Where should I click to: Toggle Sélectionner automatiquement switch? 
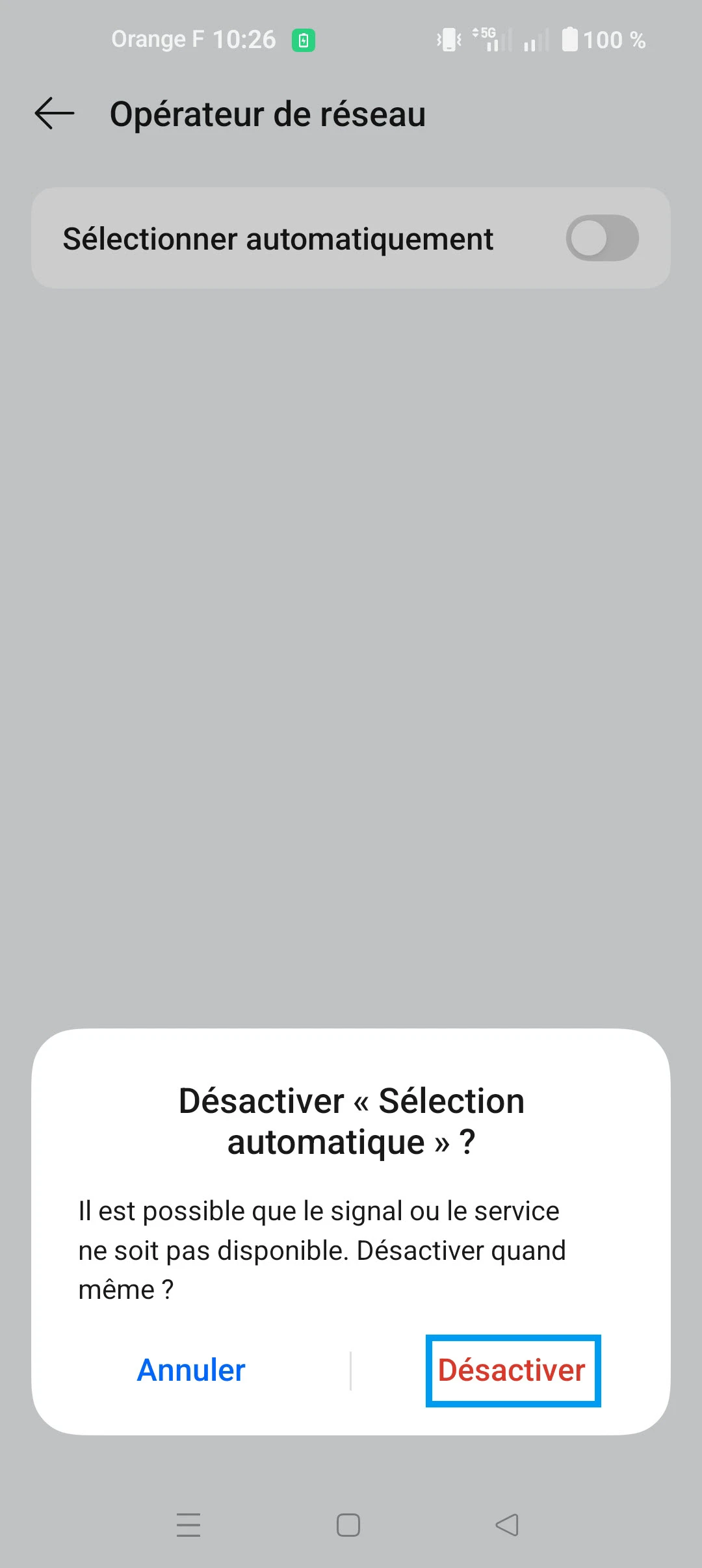coord(602,239)
